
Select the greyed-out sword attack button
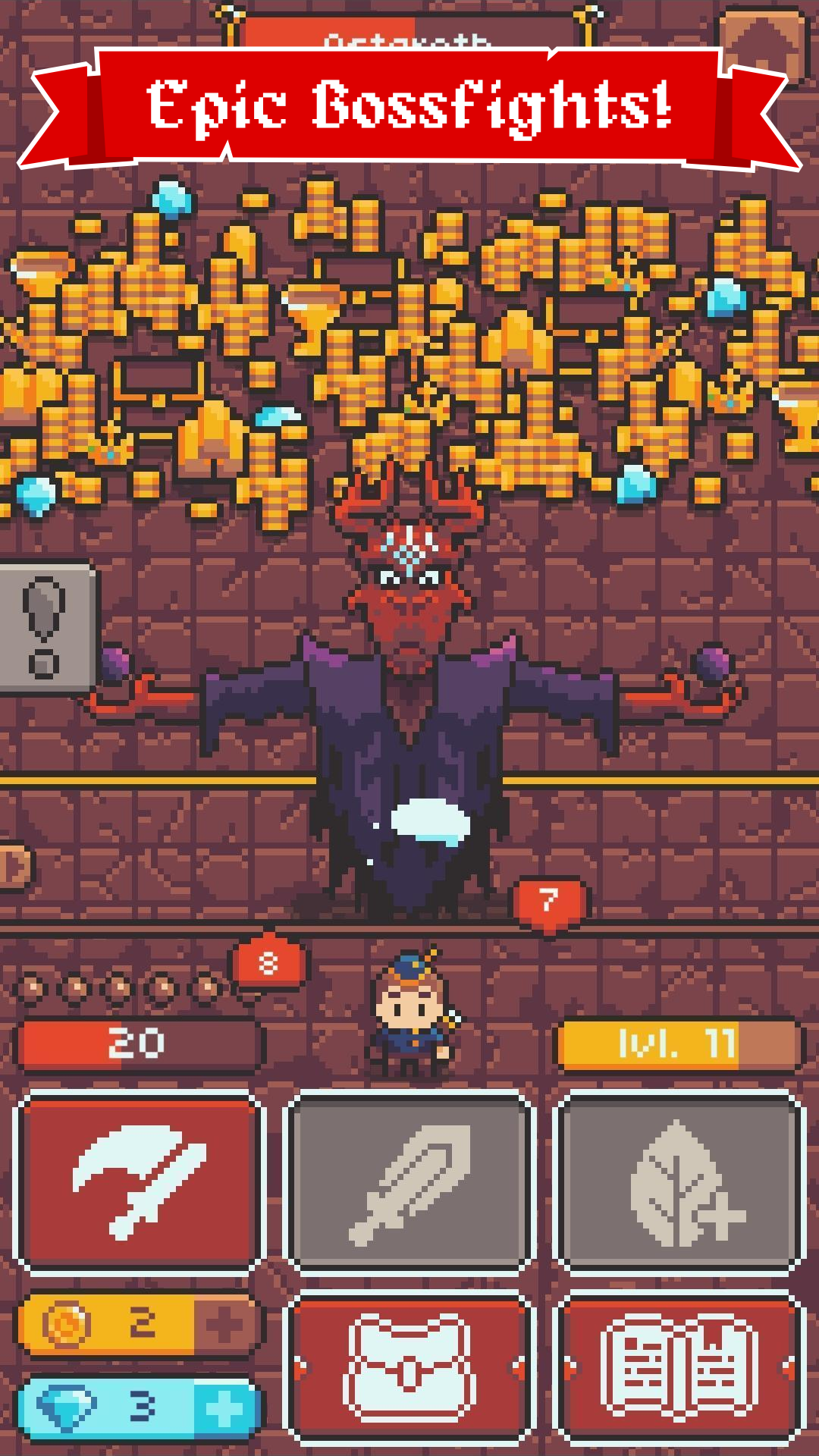click(409, 1182)
